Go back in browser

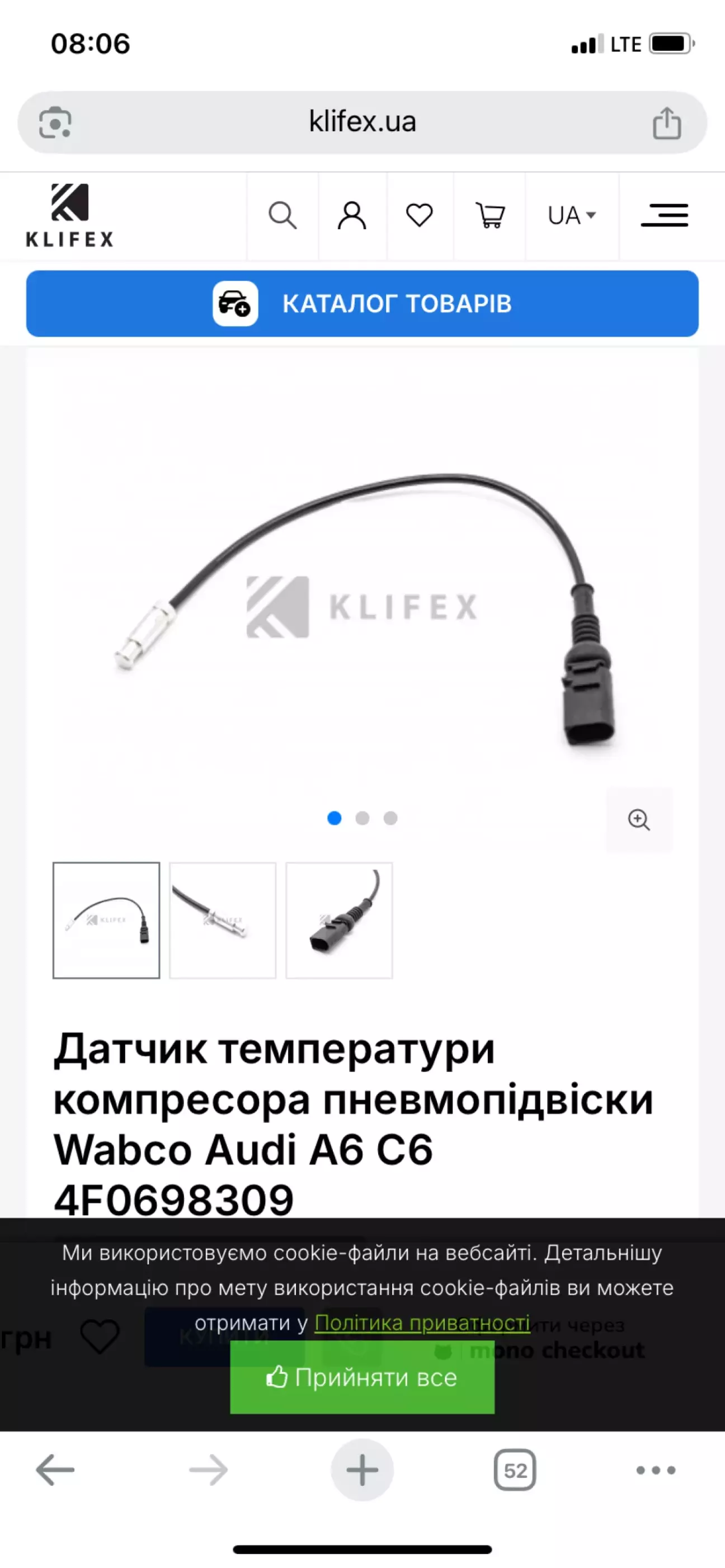pyautogui.click(x=55, y=1470)
